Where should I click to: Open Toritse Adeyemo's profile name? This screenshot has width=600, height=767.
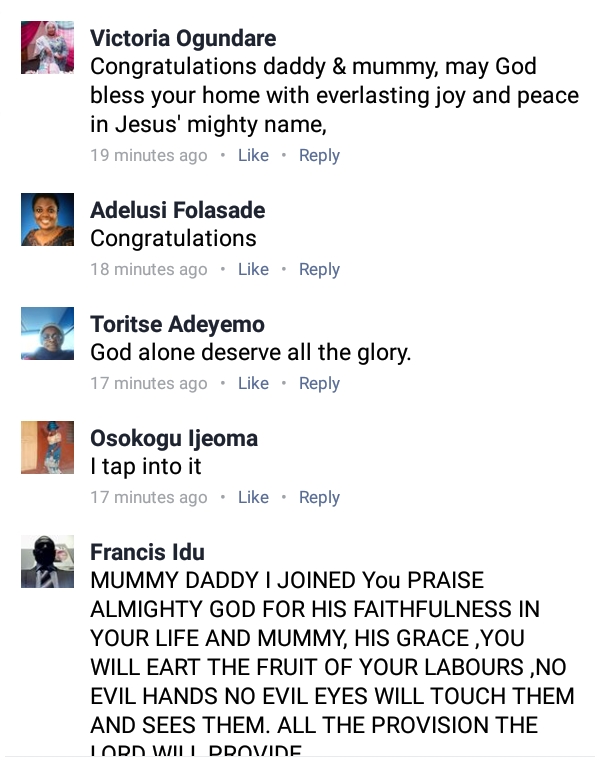click(x=177, y=324)
